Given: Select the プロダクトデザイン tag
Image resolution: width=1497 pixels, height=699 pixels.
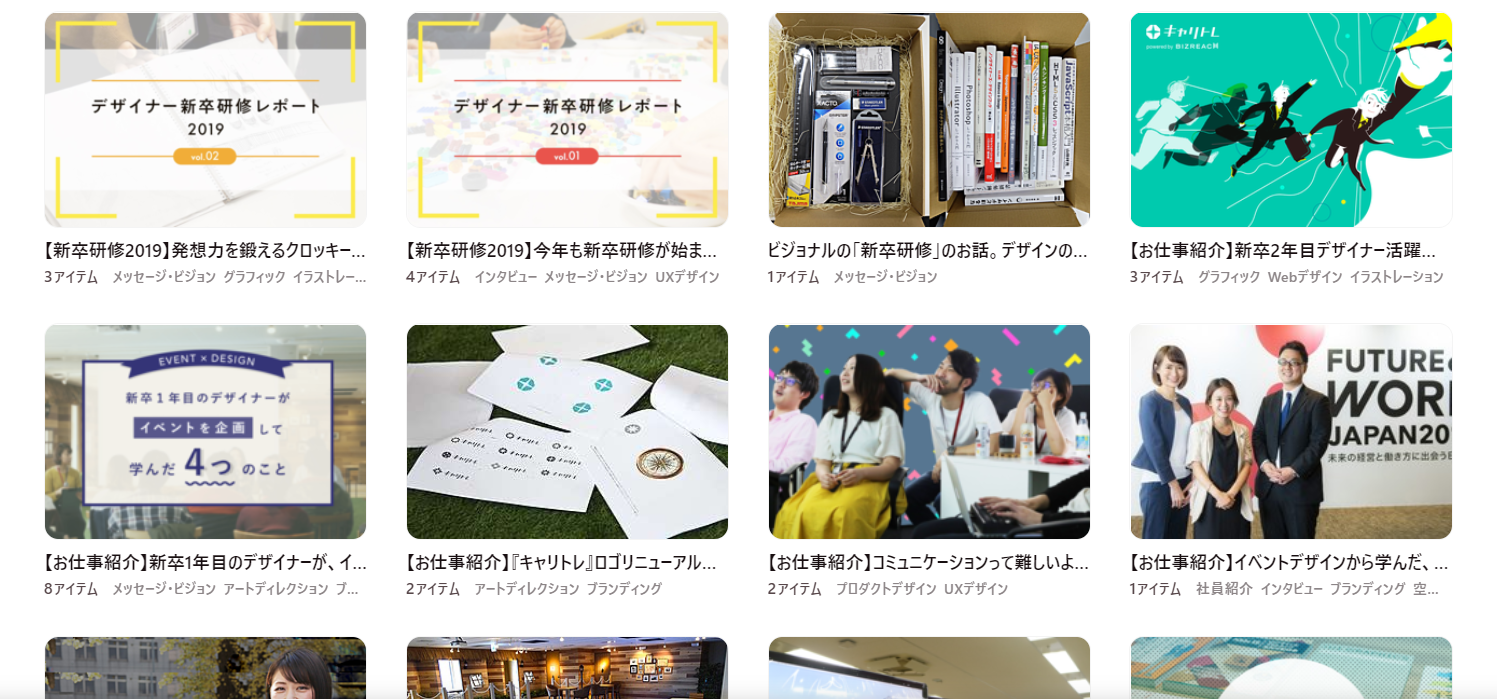Looking at the screenshot, I should (886, 589).
